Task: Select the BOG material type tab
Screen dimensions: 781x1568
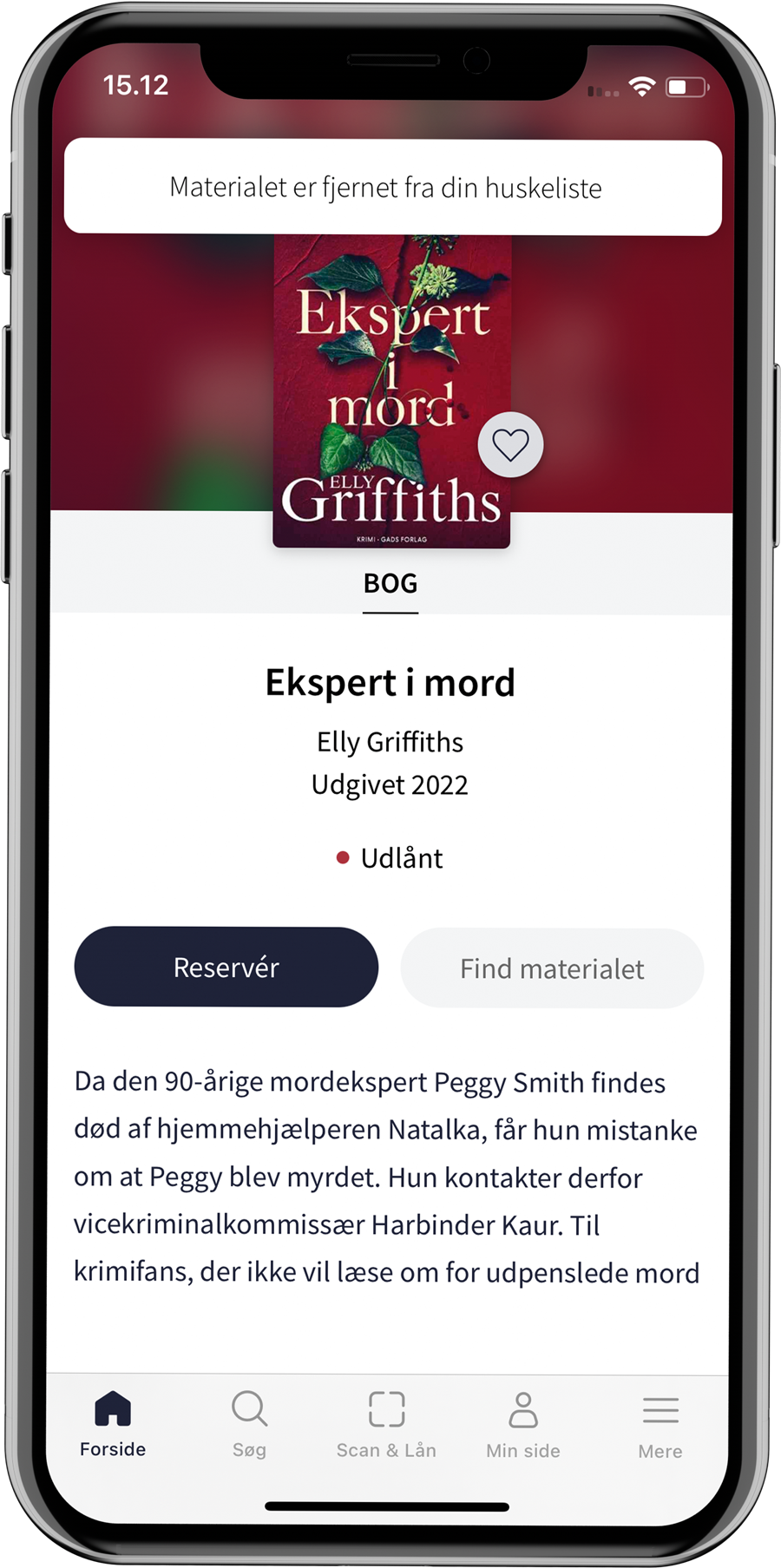Action: point(390,582)
